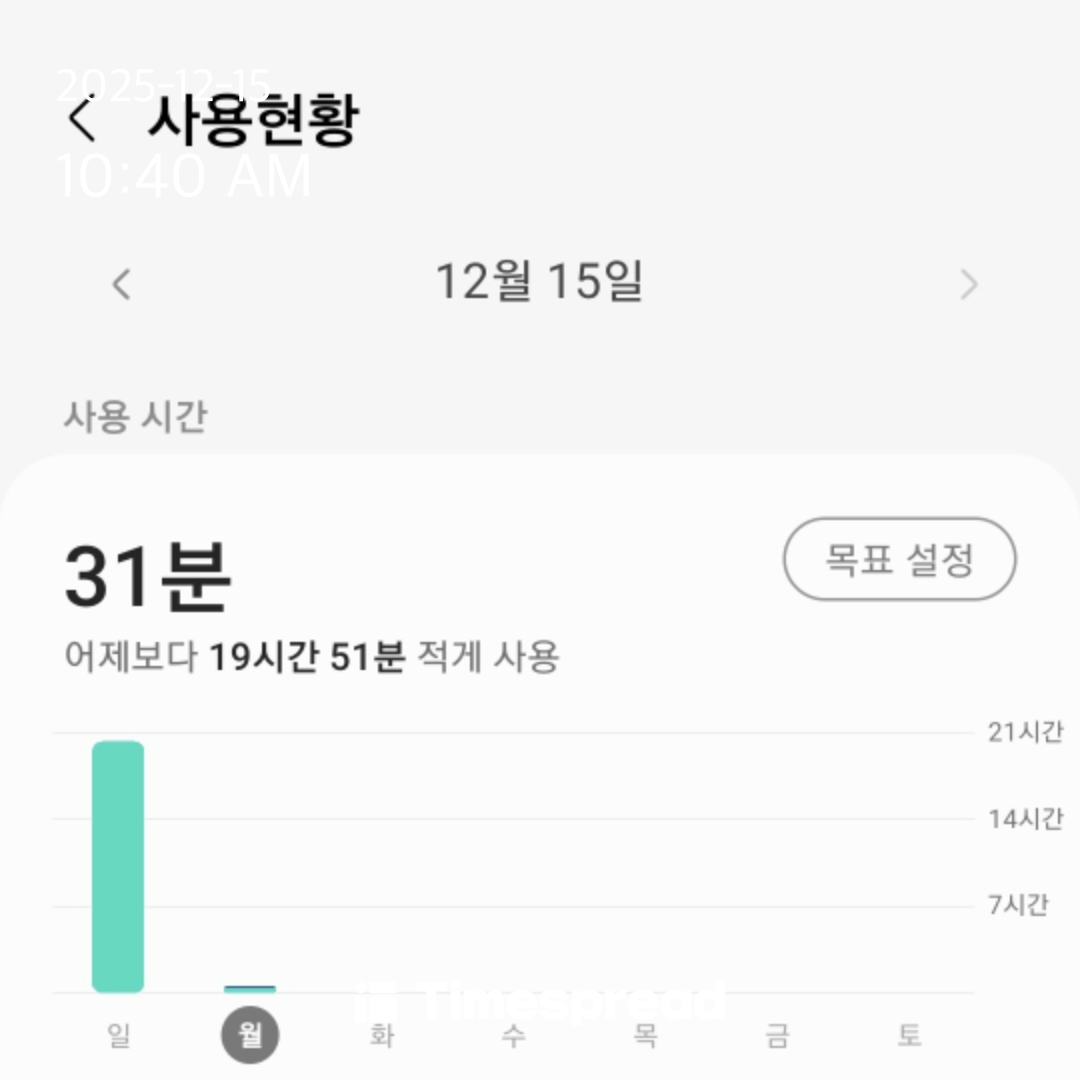Select 금 on the weekly chart
The width and height of the screenshot is (1080, 1080).
tap(777, 1035)
